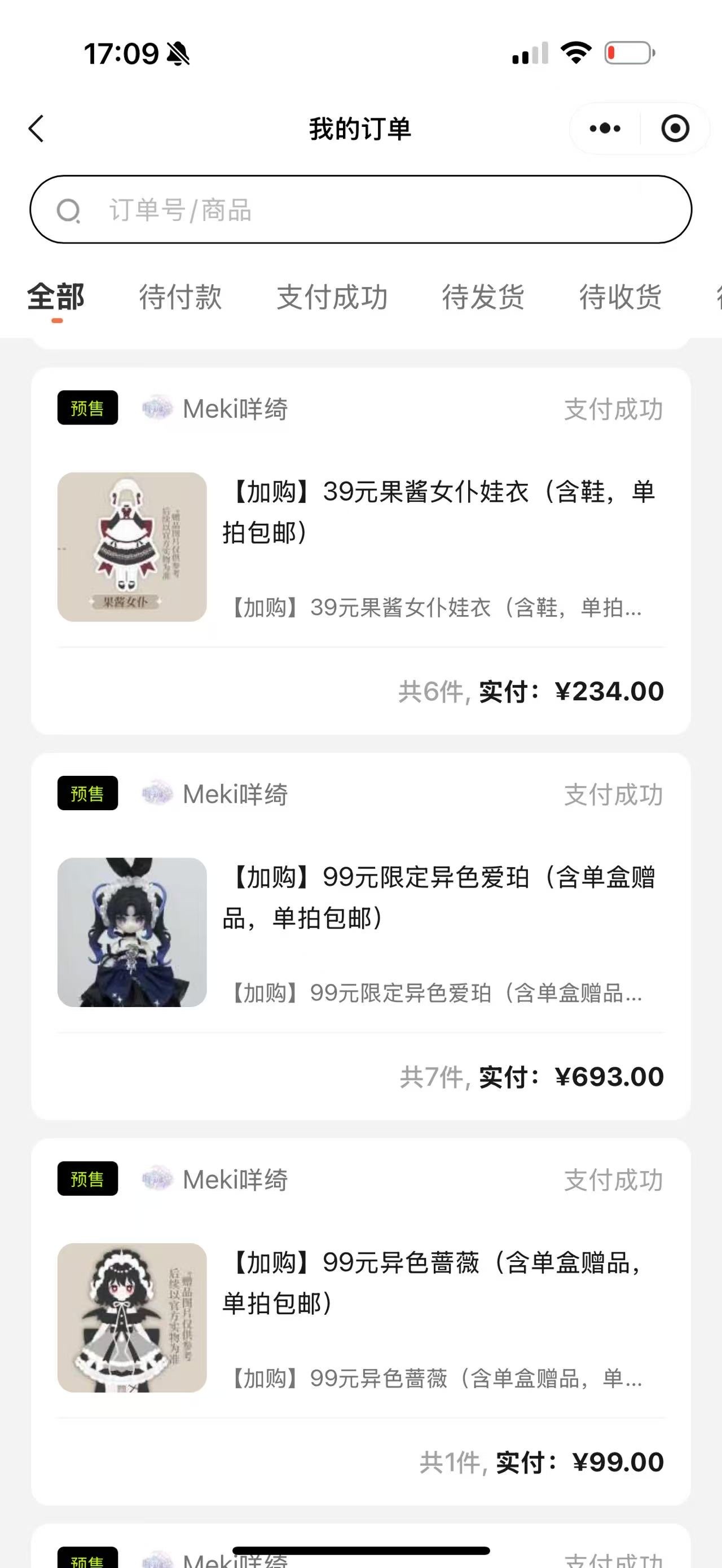The height and width of the screenshot is (1568, 722).
Task: Select the 支付成功 tab
Action: pos(332,298)
